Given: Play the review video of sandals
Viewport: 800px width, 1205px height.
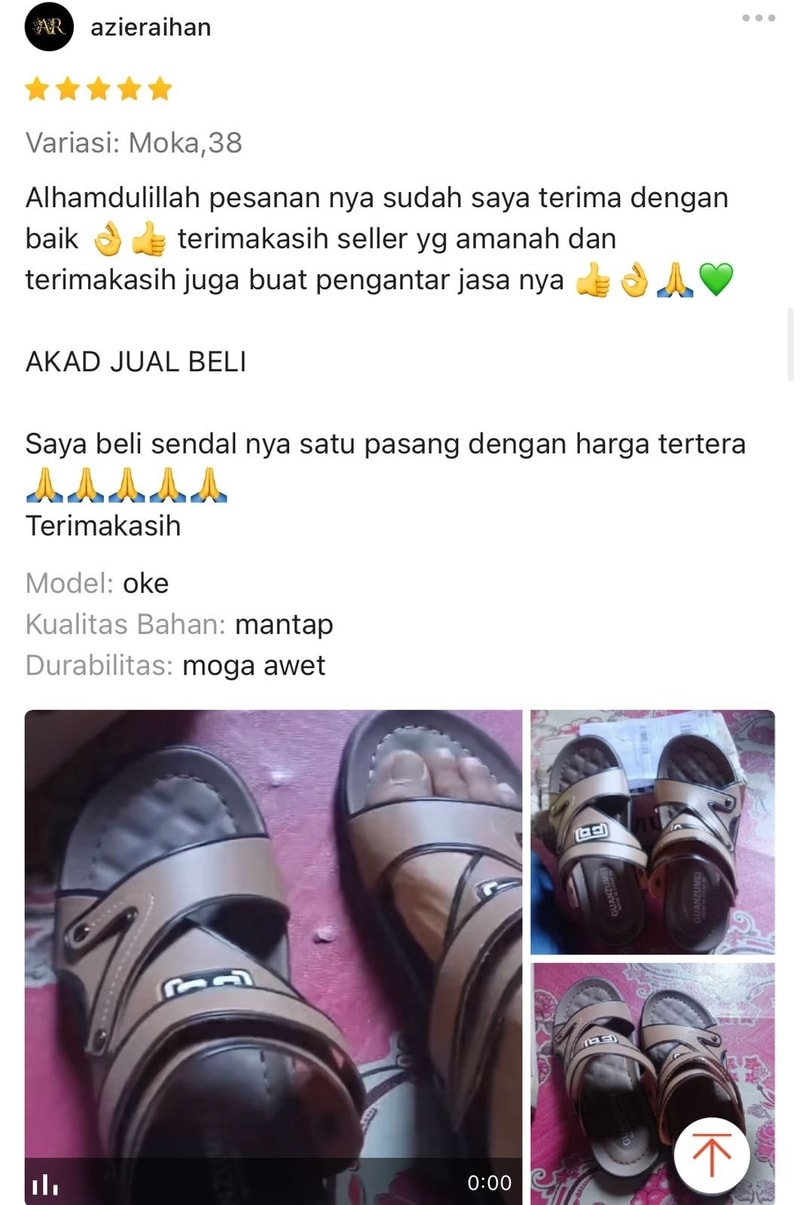Looking at the screenshot, I should (273, 955).
